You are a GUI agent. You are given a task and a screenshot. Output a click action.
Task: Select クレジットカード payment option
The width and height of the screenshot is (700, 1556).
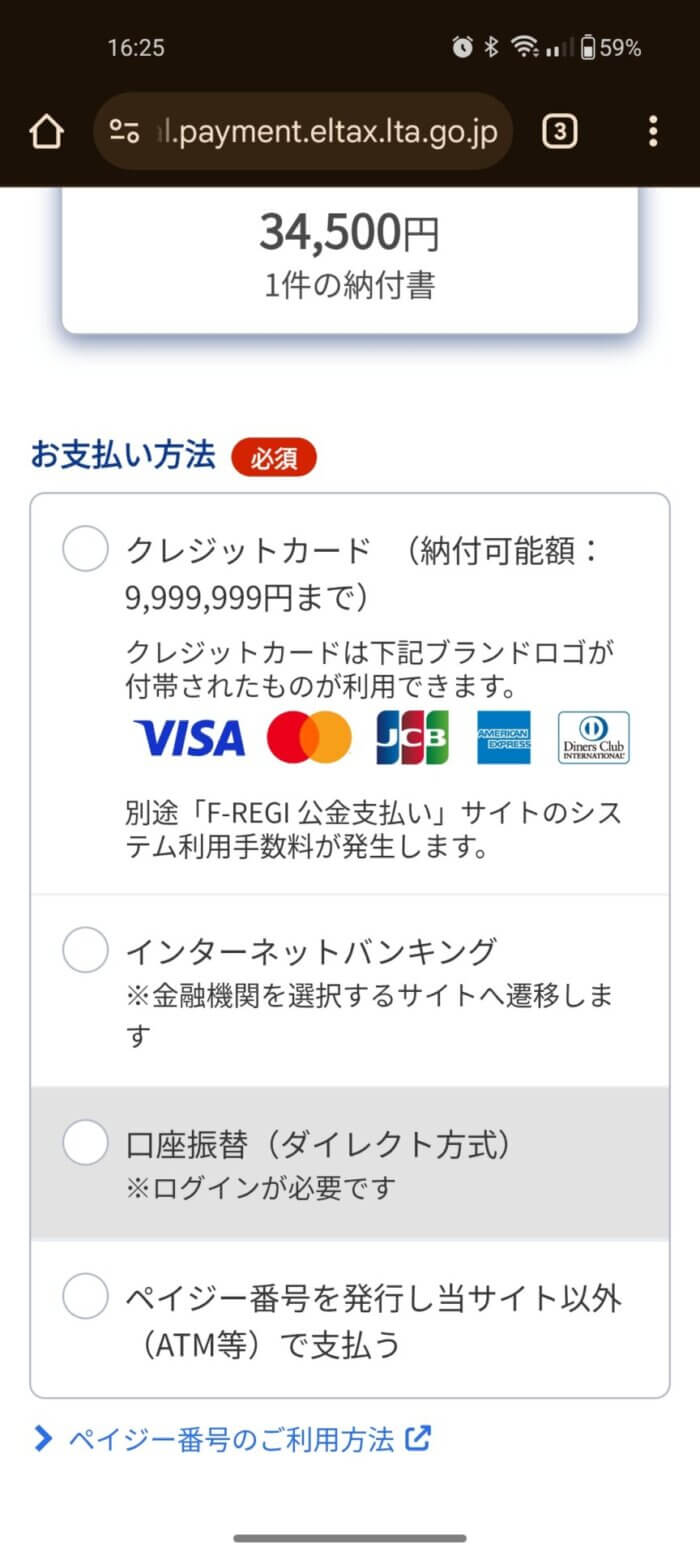point(85,550)
